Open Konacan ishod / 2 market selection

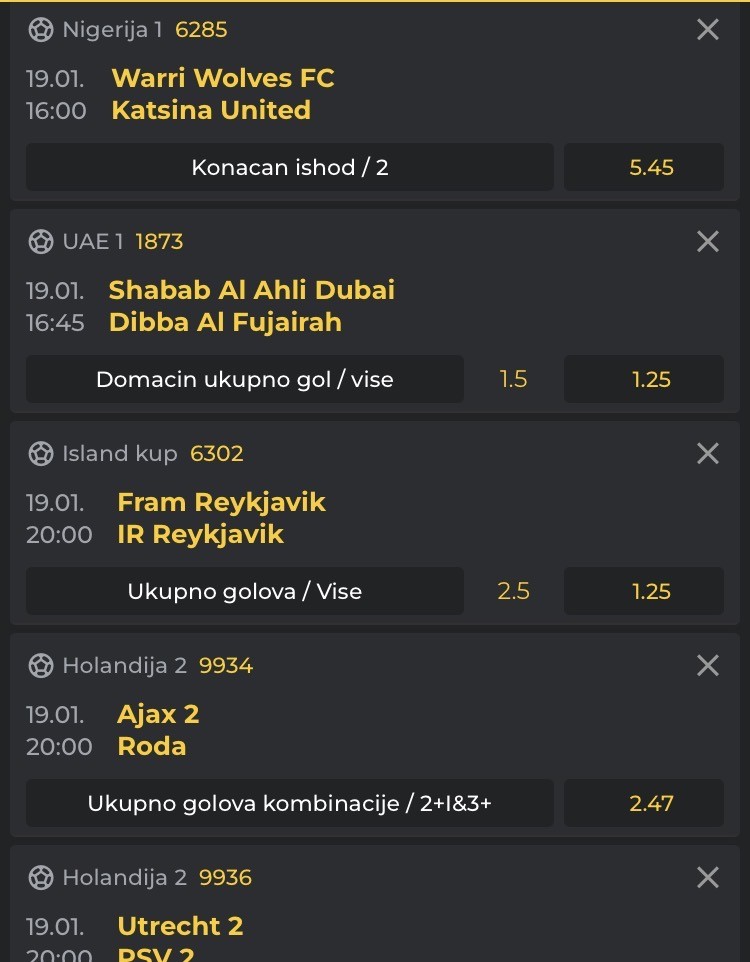coord(289,167)
